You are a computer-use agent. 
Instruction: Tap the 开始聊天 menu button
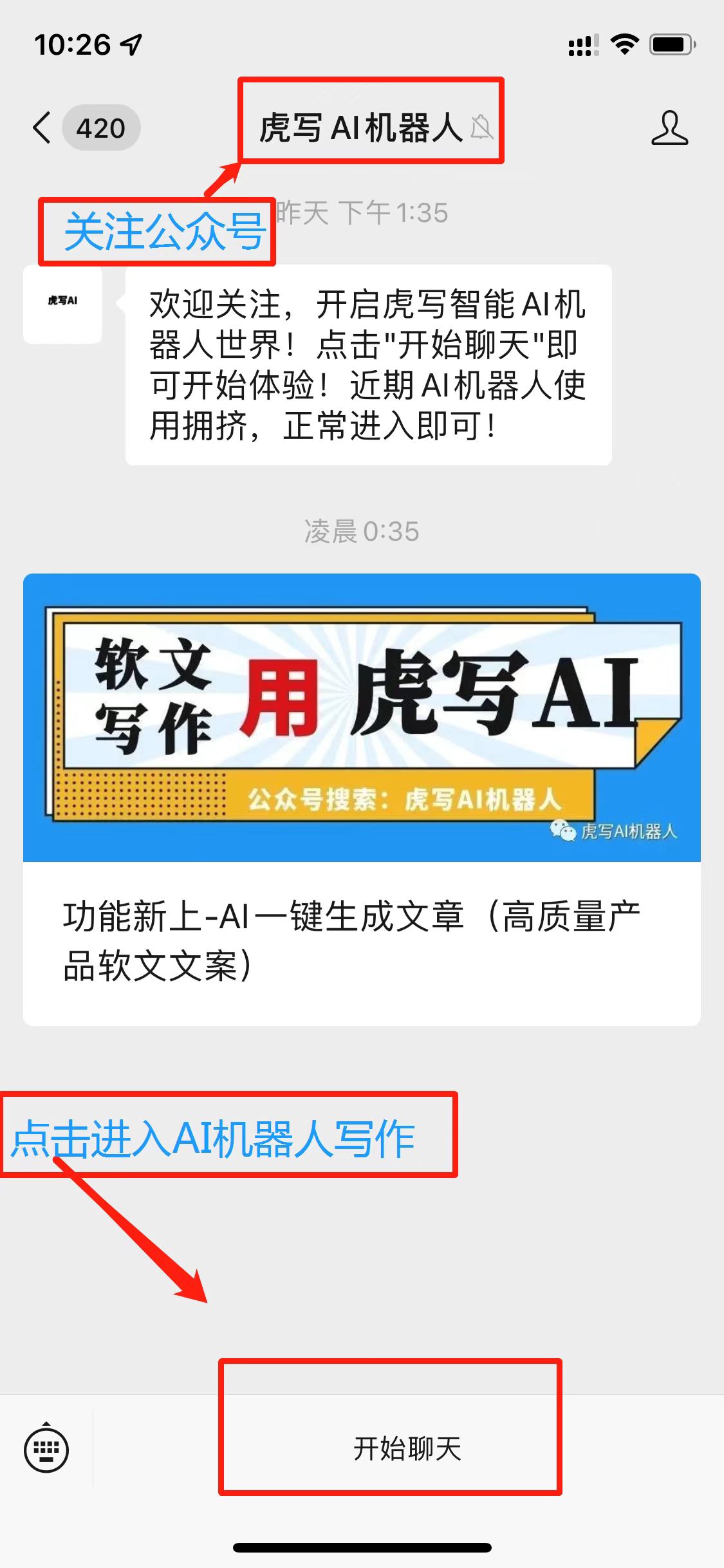[407, 1449]
